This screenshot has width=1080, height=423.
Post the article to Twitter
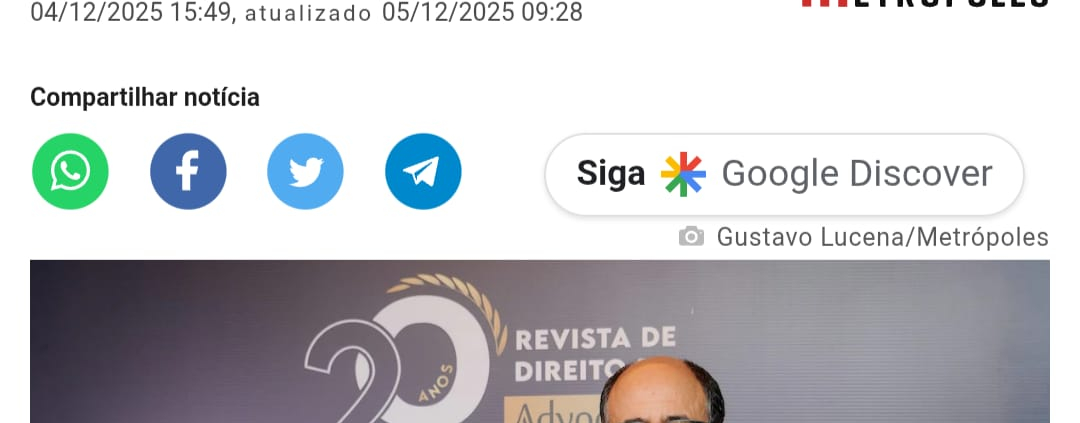305,172
